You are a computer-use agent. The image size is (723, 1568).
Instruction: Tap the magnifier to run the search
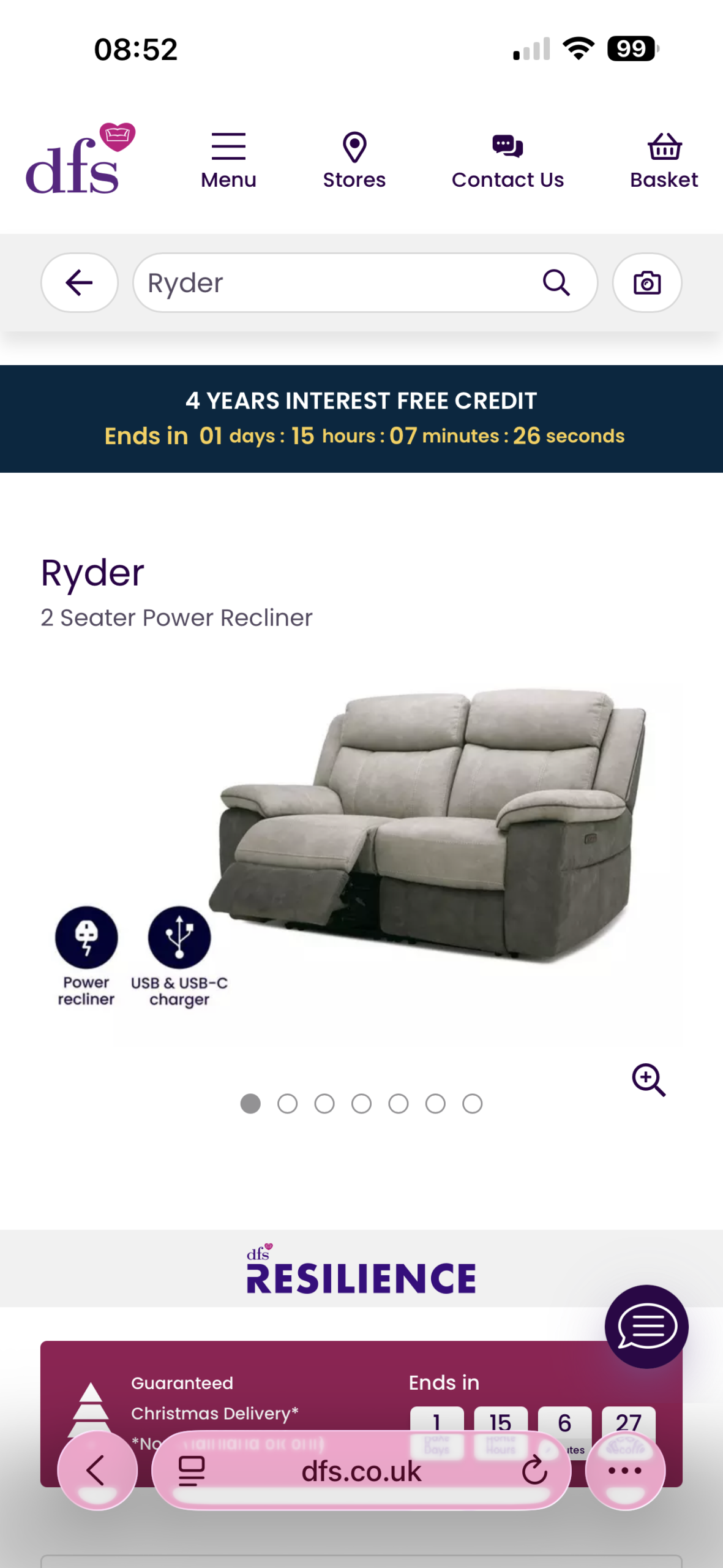tap(556, 283)
